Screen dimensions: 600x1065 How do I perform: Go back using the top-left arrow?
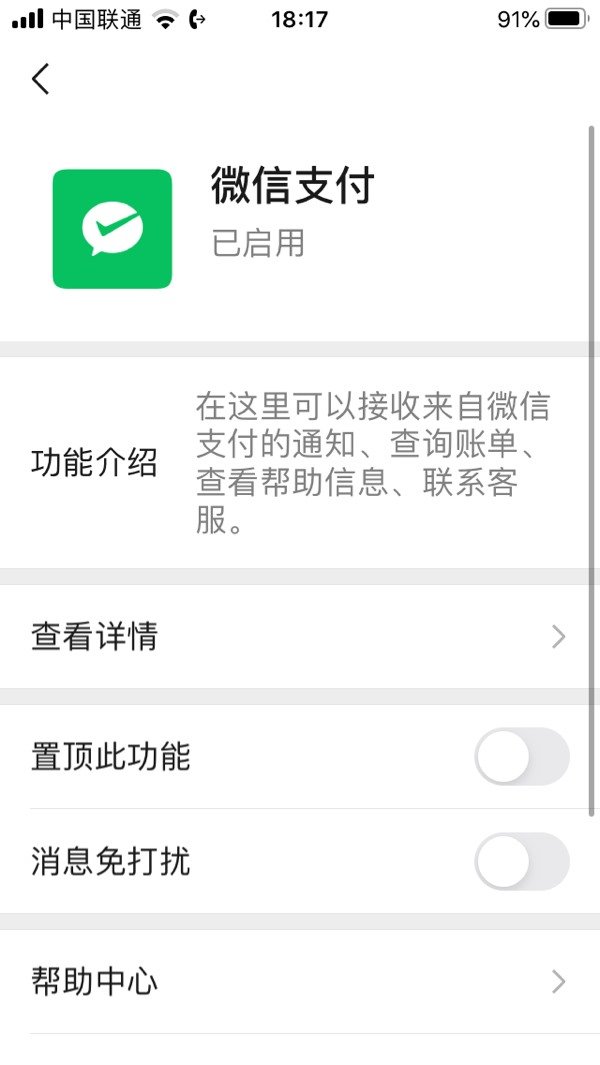40,79
